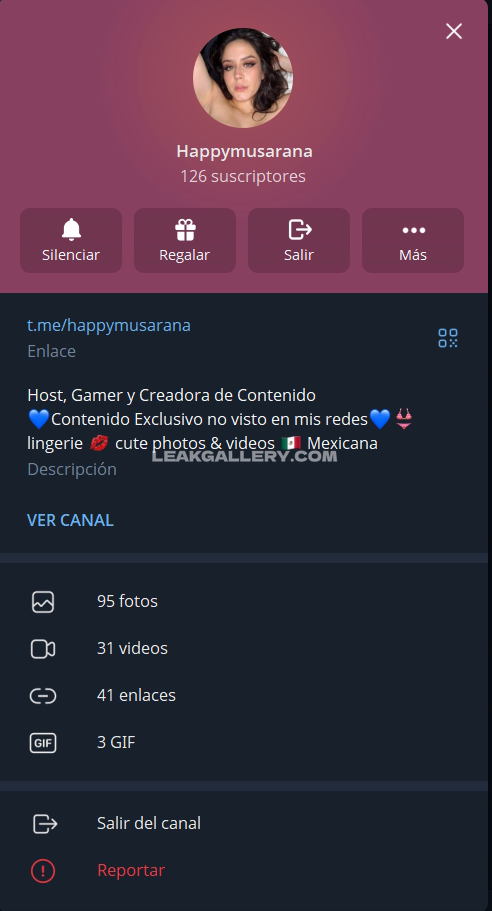Open the 31 videos list
492x911 pixels.
(244, 648)
